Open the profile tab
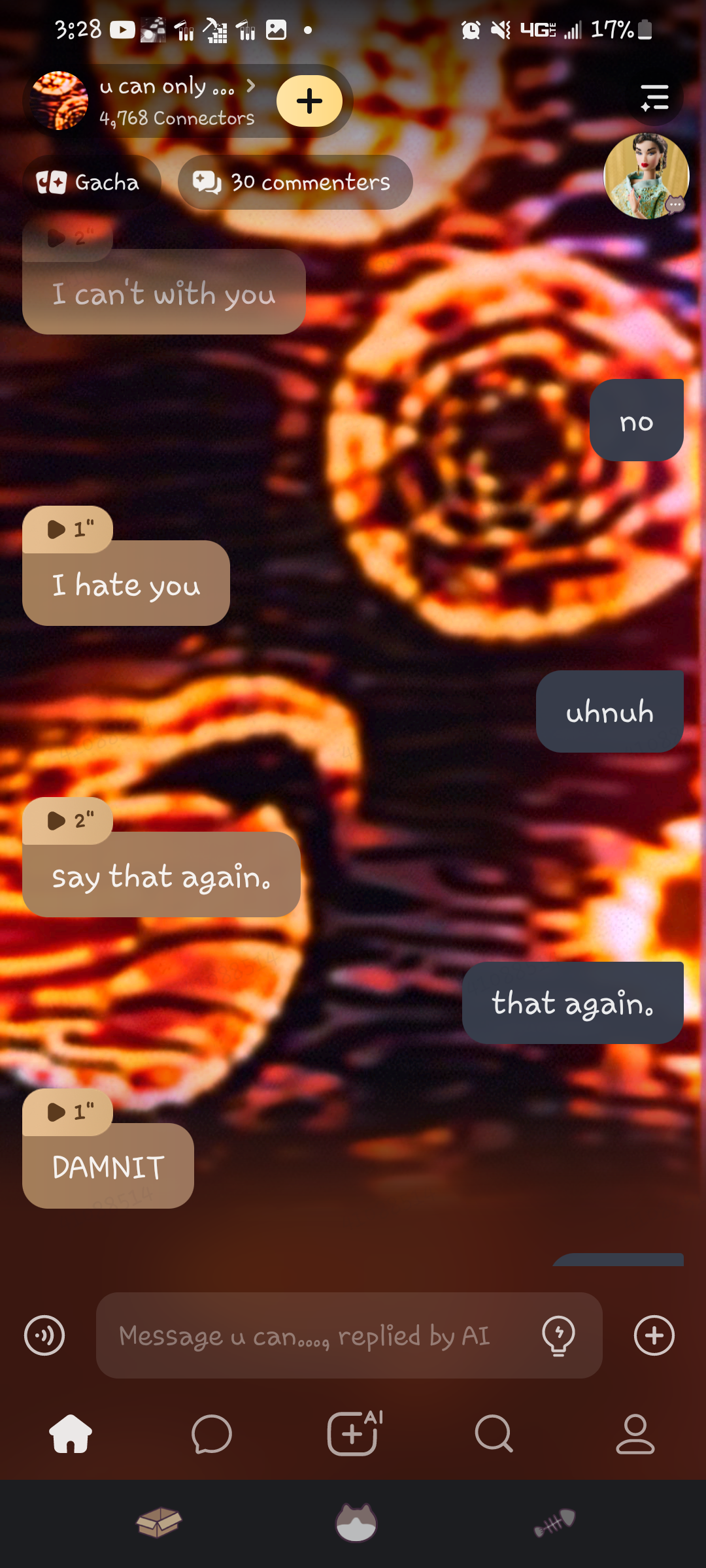Screen dimensions: 706x1568 [635, 1434]
